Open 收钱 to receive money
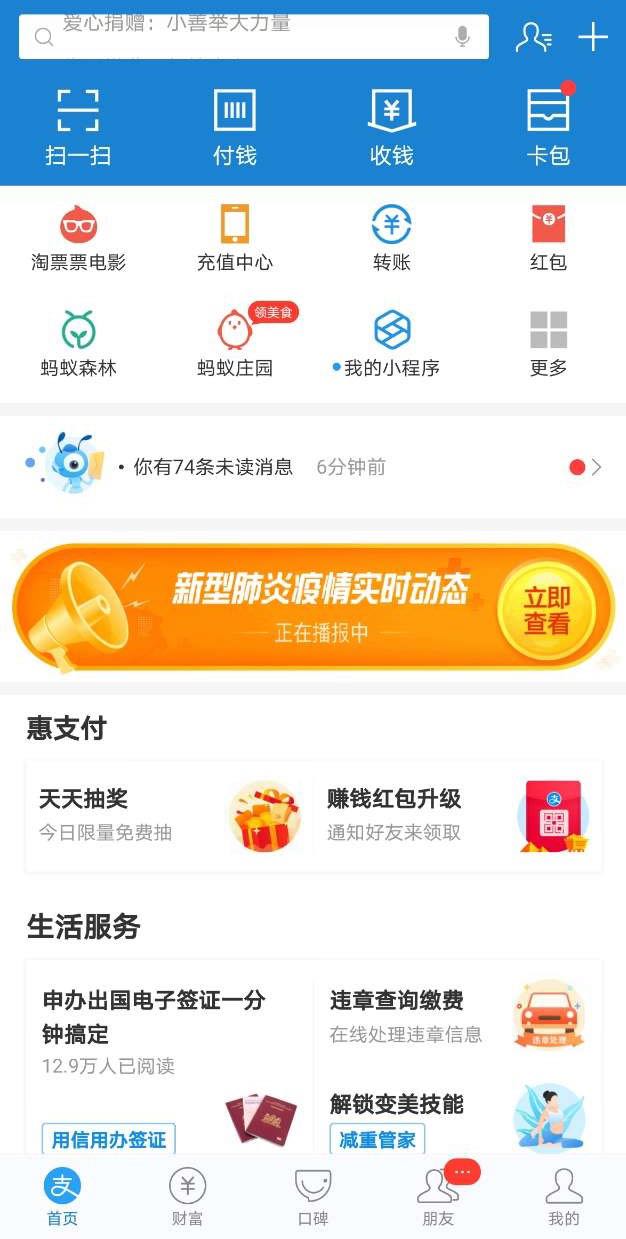 [x=391, y=126]
